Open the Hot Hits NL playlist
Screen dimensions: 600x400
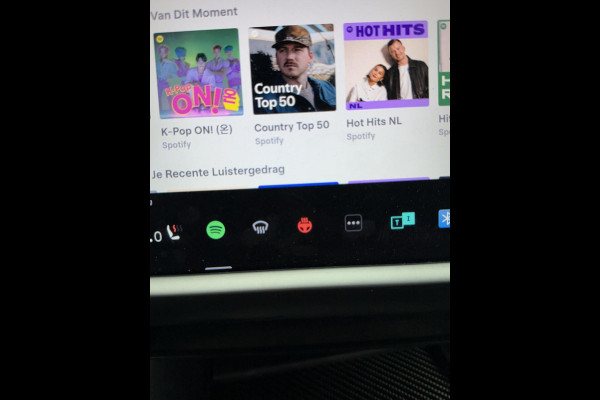click(x=386, y=65)
